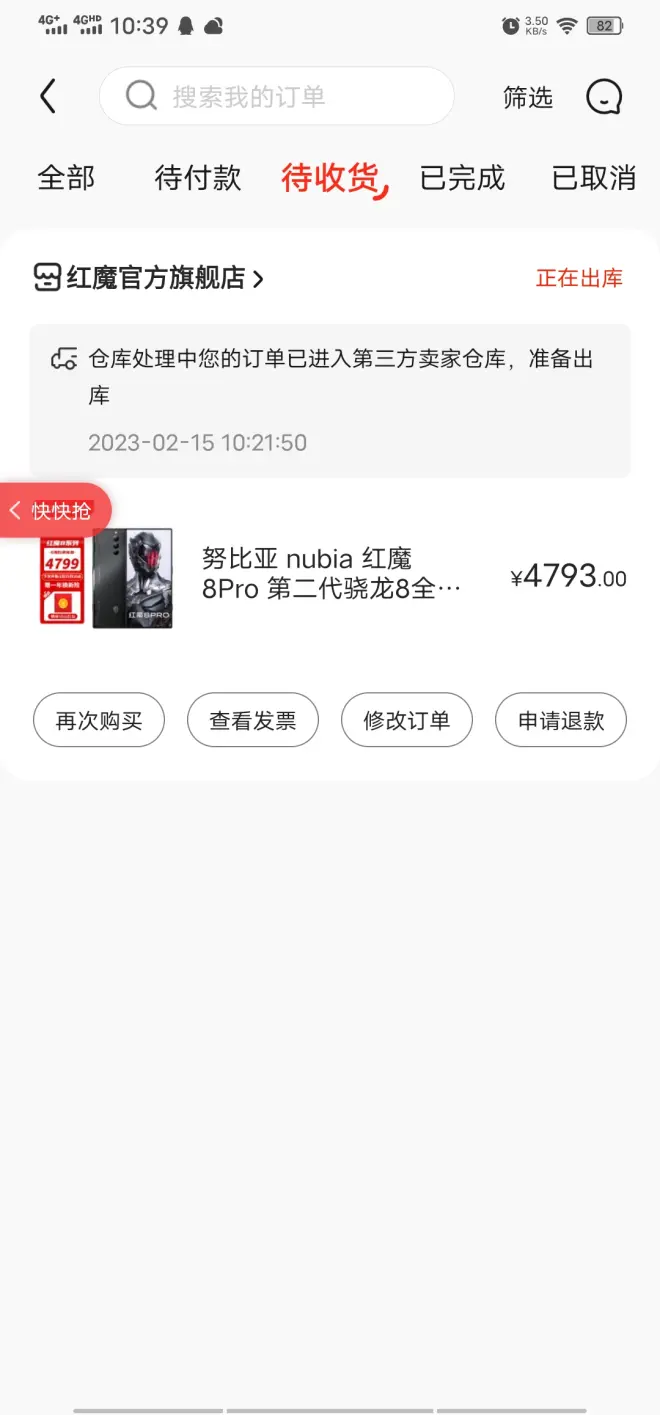The width and height of the screenshot is (660, 1415).
Task: Go back using the top-left arrow
Action: coord(48,97)
